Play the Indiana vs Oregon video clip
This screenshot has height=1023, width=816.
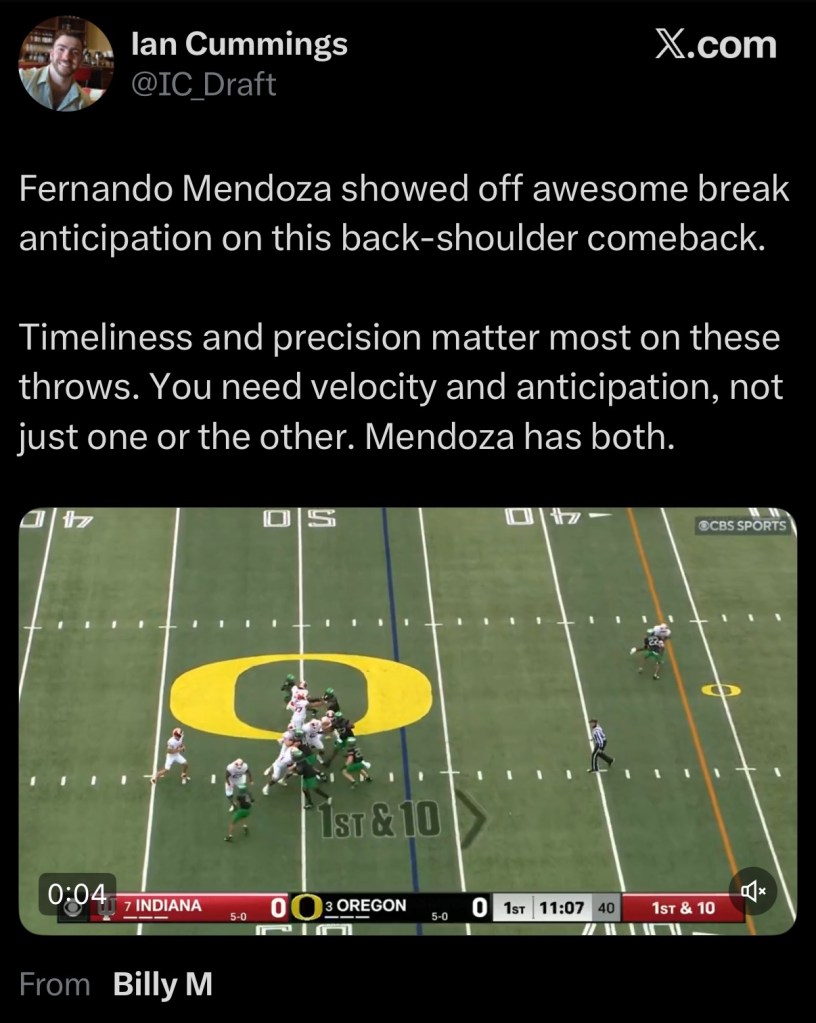pyautogui.click(x=408, y=720)
